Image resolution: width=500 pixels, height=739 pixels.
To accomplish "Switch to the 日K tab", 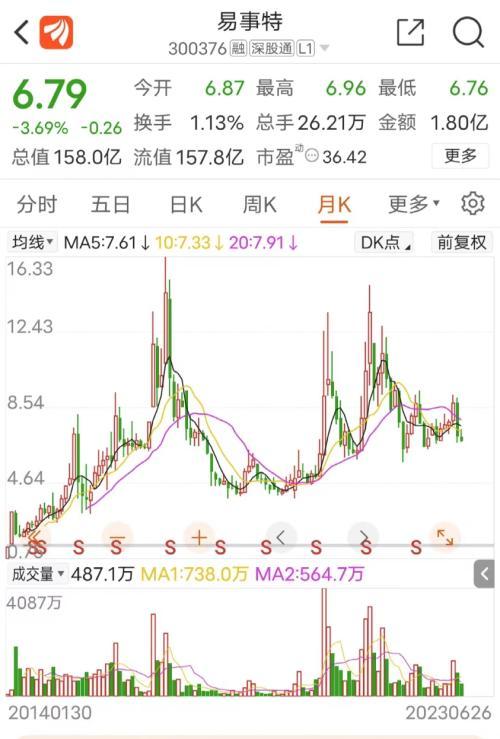I will pos(186,205).
